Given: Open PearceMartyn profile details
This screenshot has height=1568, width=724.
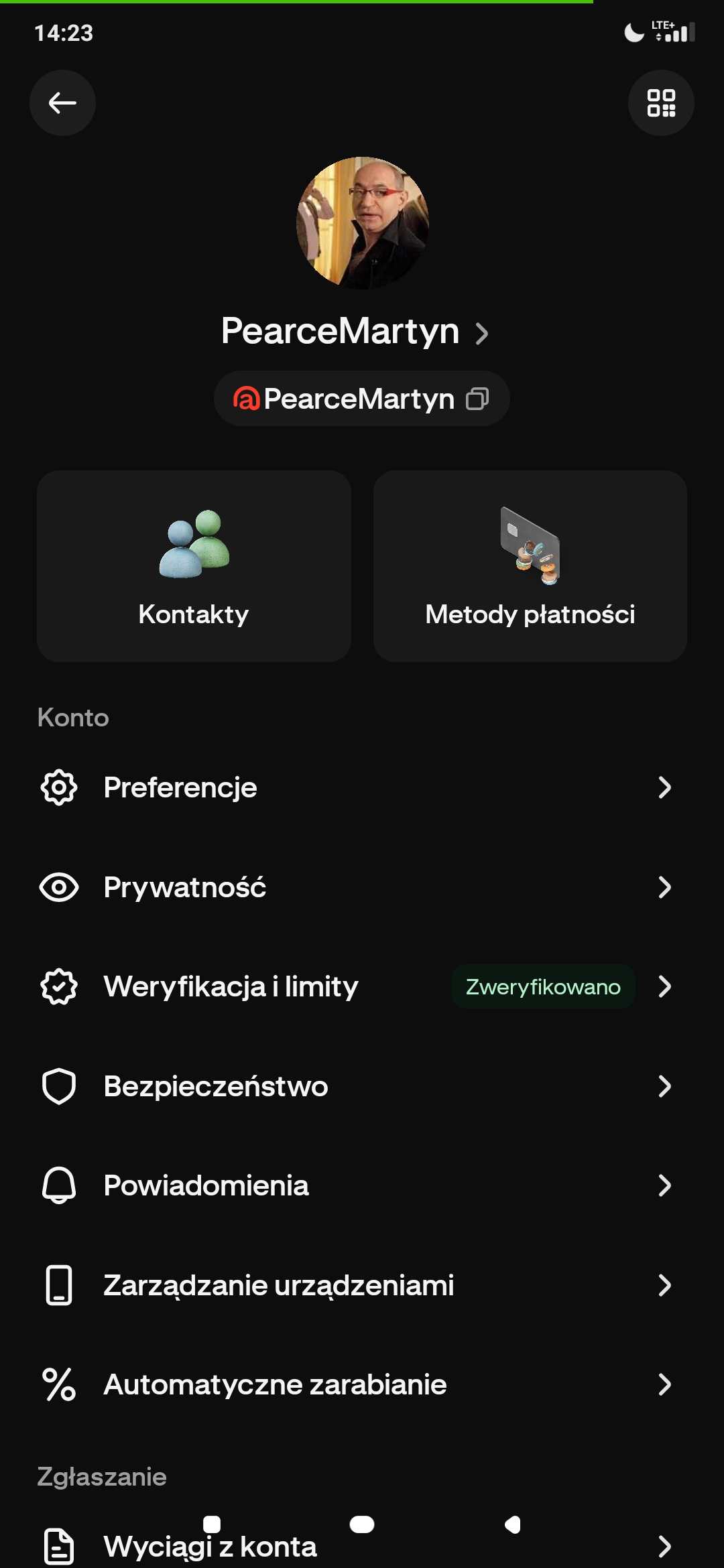Looking at the screenshot, I should point(355,332).
